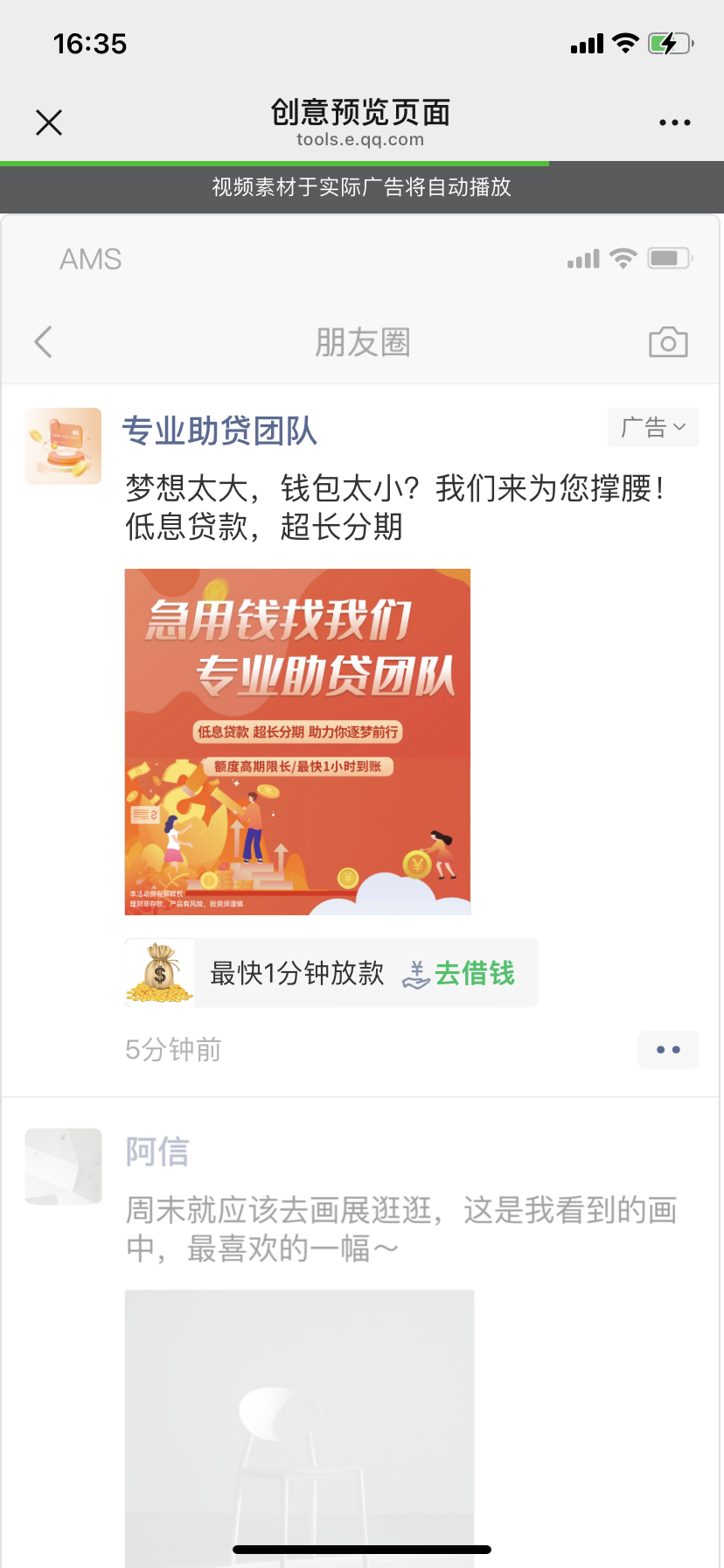The image size is (724, 1568).
Task: Open the loan ad image
Action: point(297,742)
